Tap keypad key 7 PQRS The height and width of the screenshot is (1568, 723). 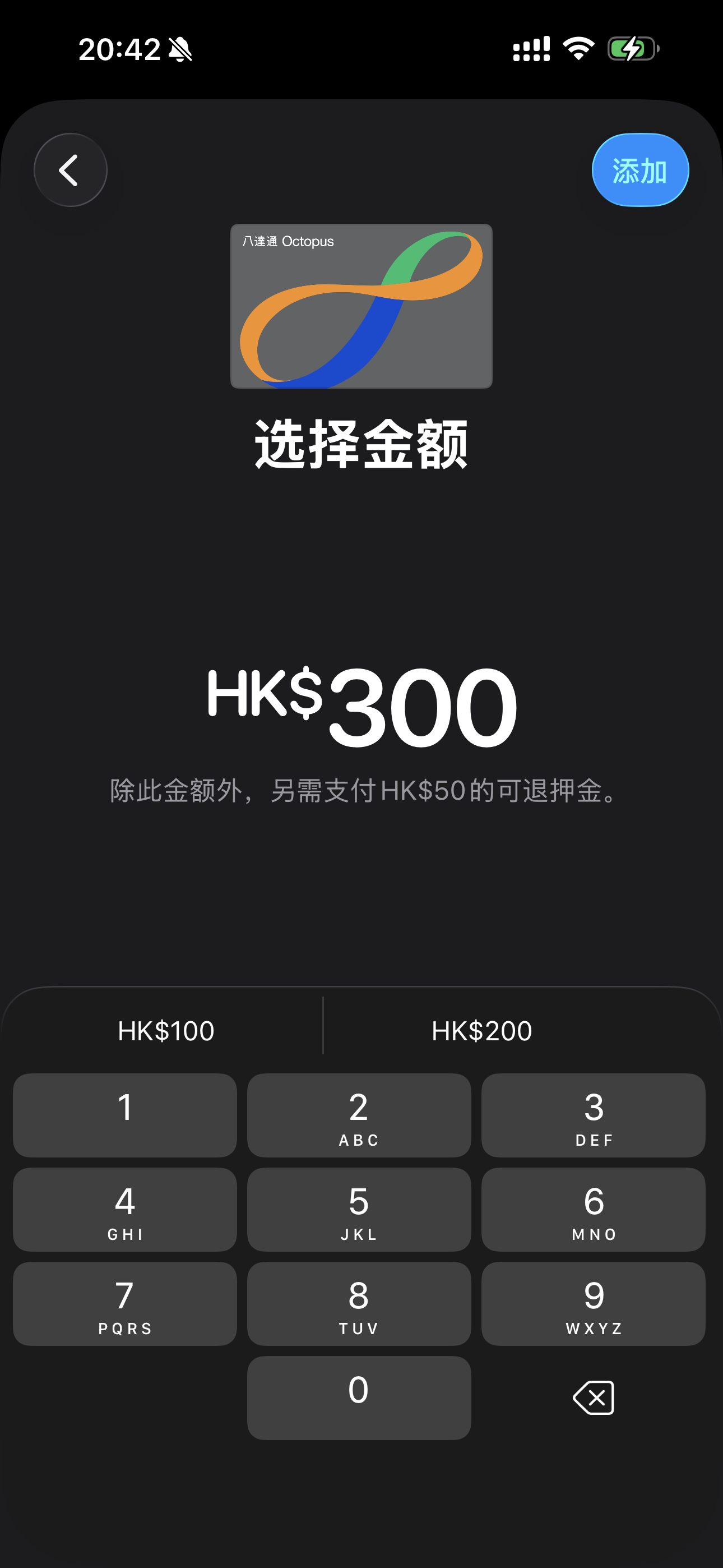125,1303
